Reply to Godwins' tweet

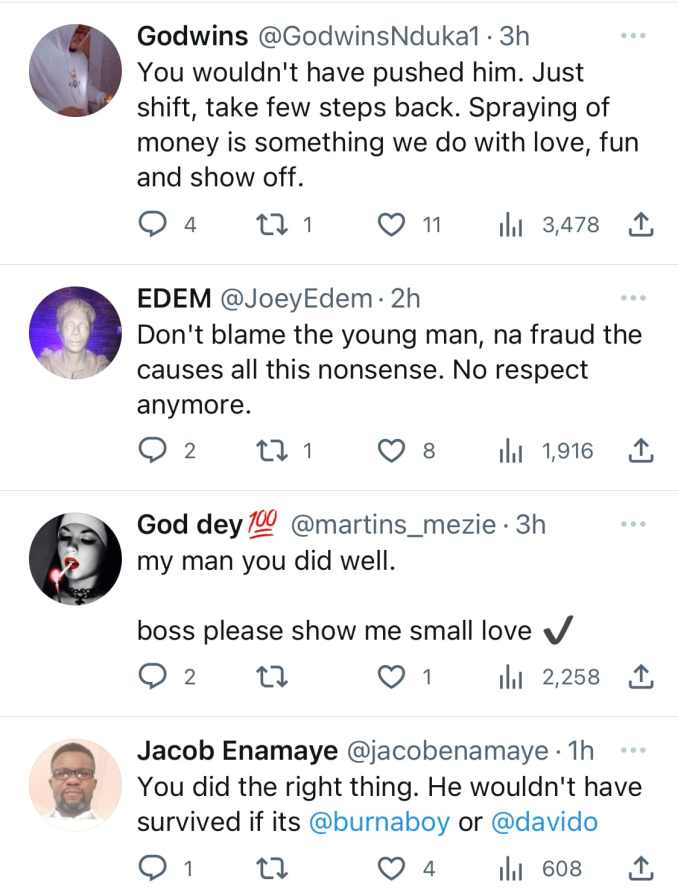(x=151, y=225)
